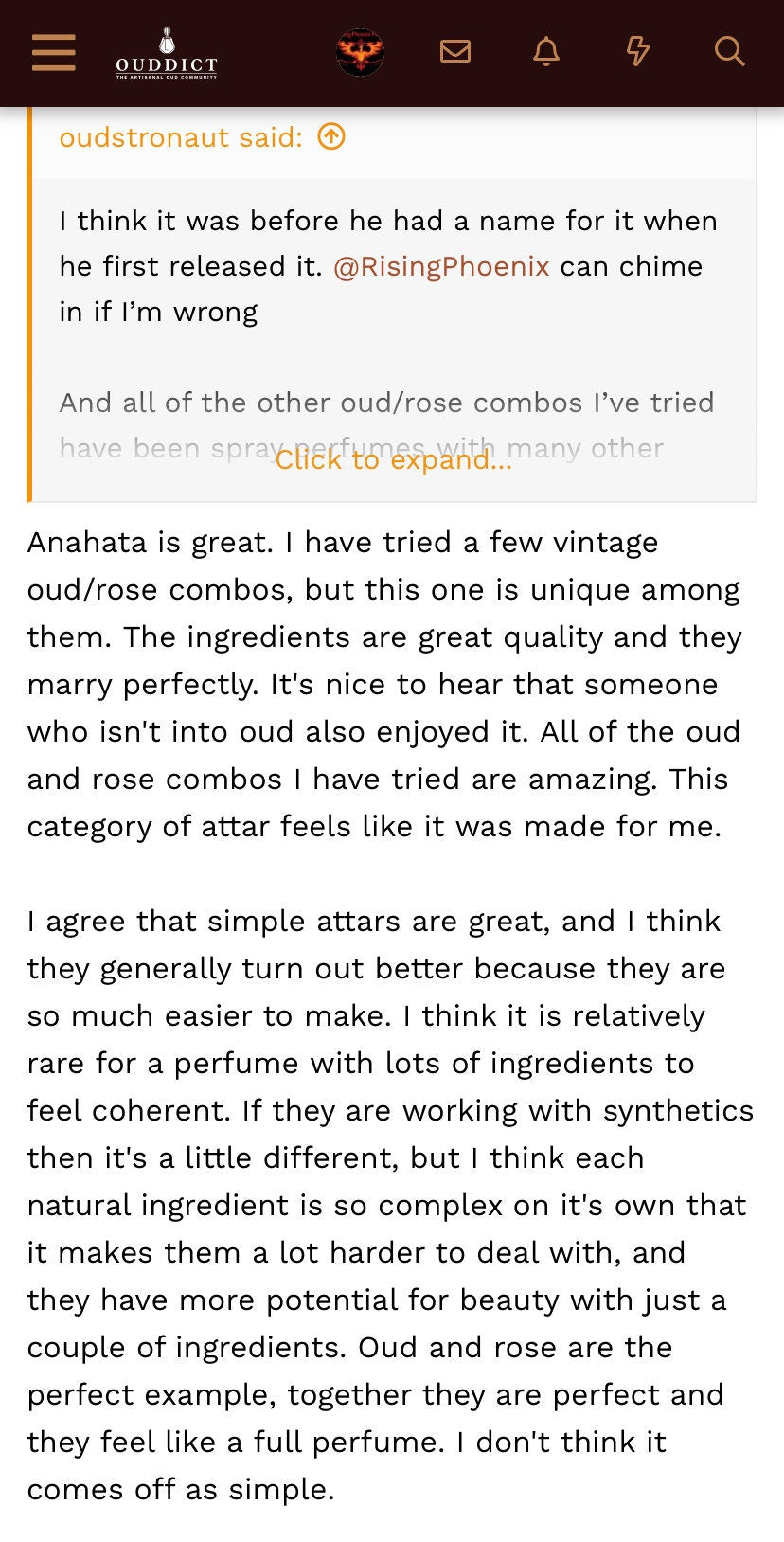Open the alerts bell
784x1542 pixels.
[x=546, y=51]
